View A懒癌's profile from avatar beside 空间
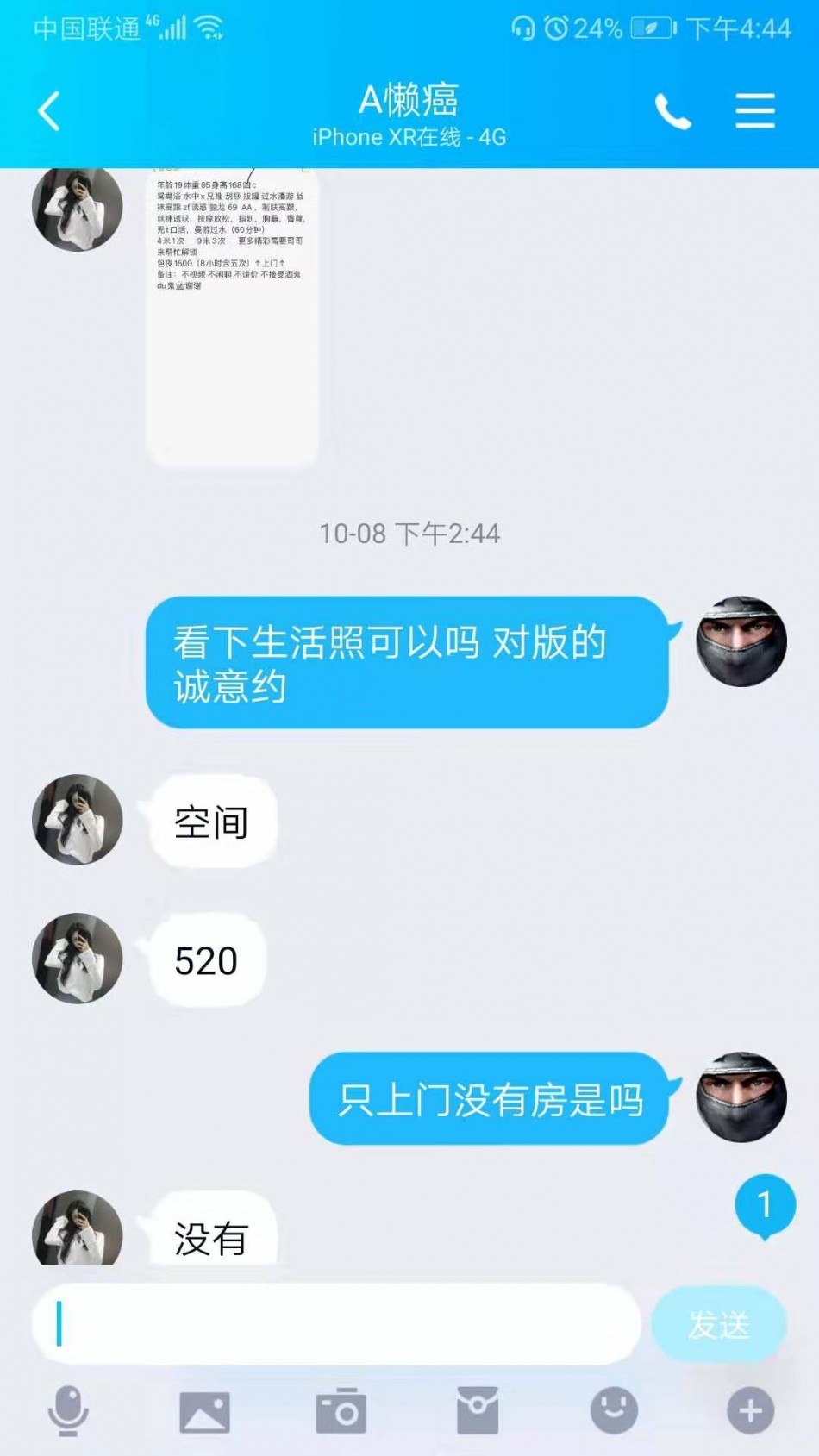This screenshot has width=819, height=1456. [78, 819]
